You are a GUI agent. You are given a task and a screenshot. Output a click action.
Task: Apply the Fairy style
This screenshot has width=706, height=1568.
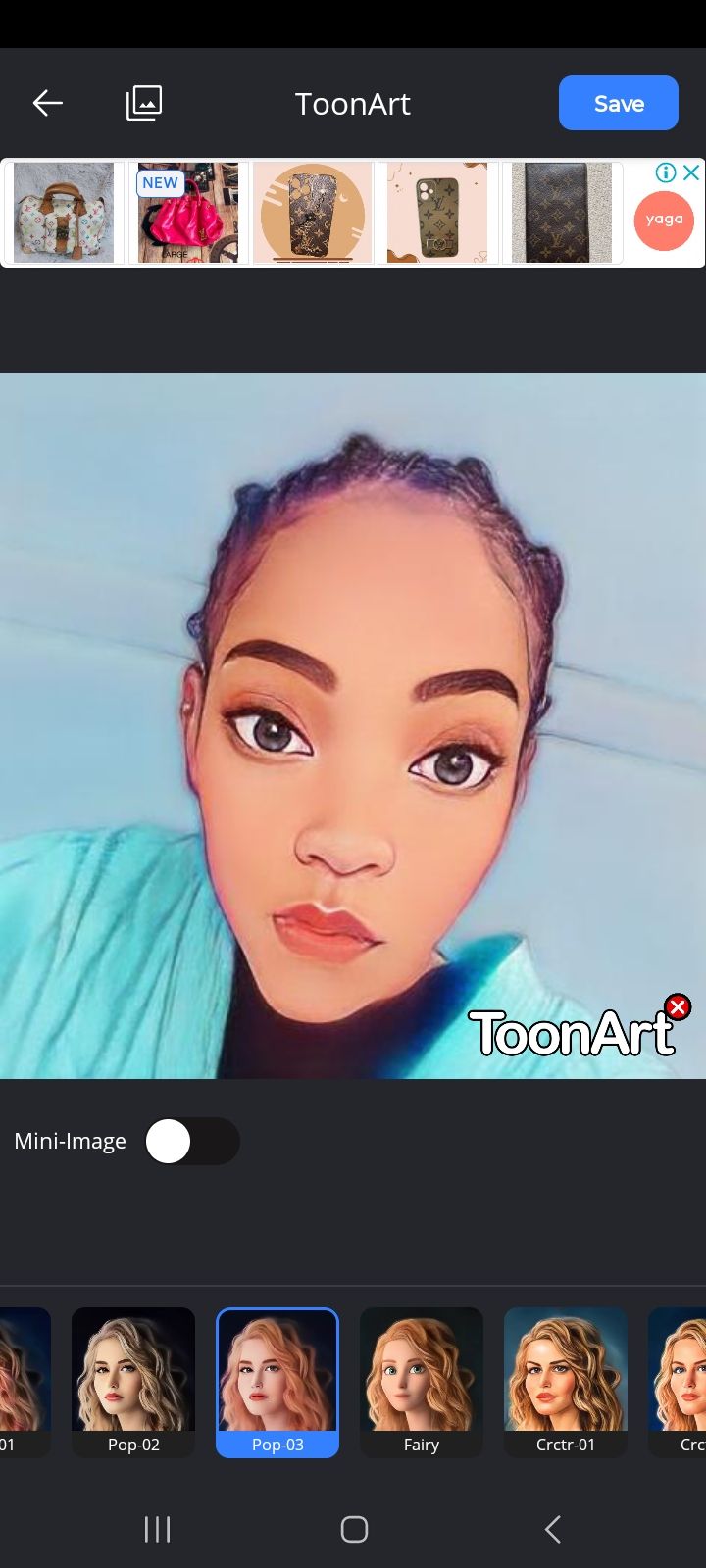click(x=422, y=1382)
